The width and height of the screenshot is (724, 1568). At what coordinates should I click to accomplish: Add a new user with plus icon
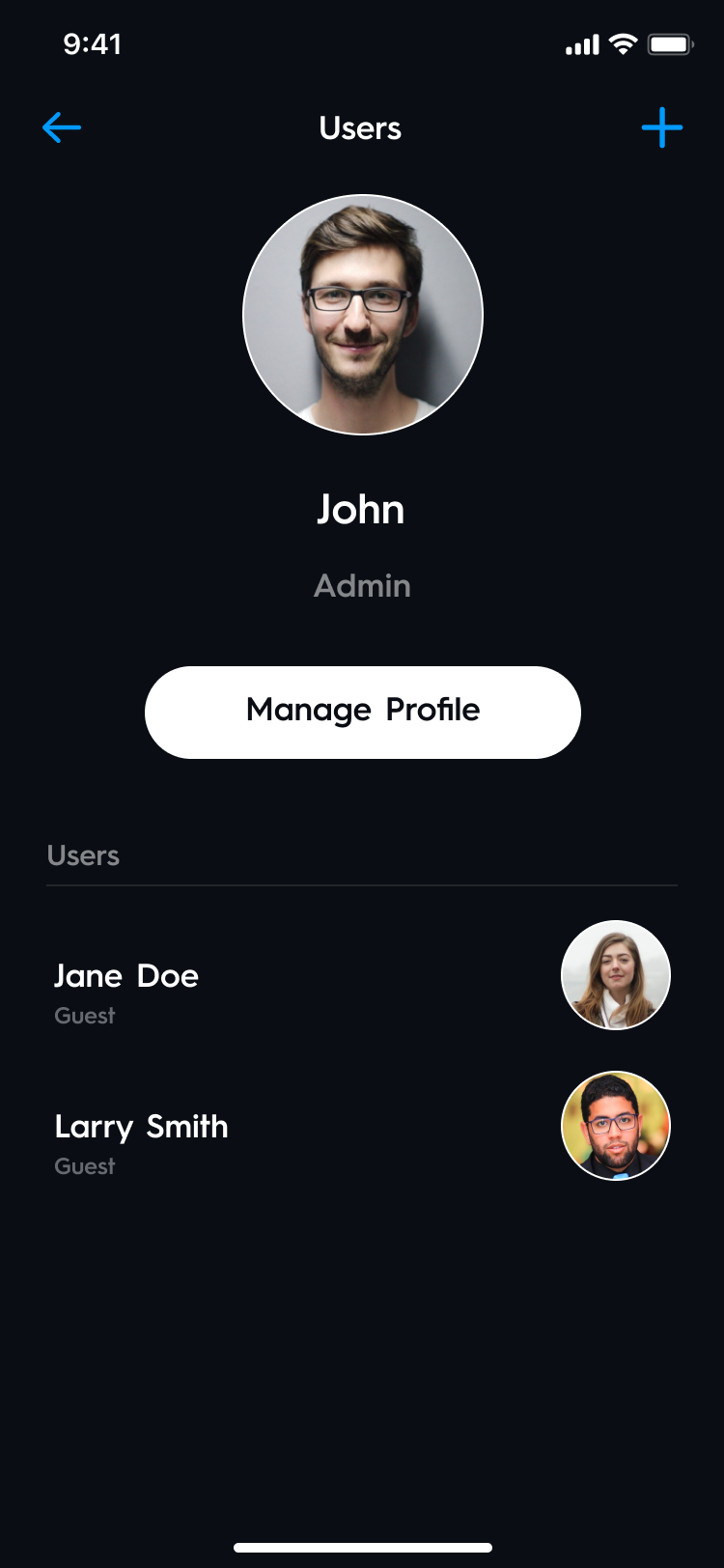click(662, 127)
